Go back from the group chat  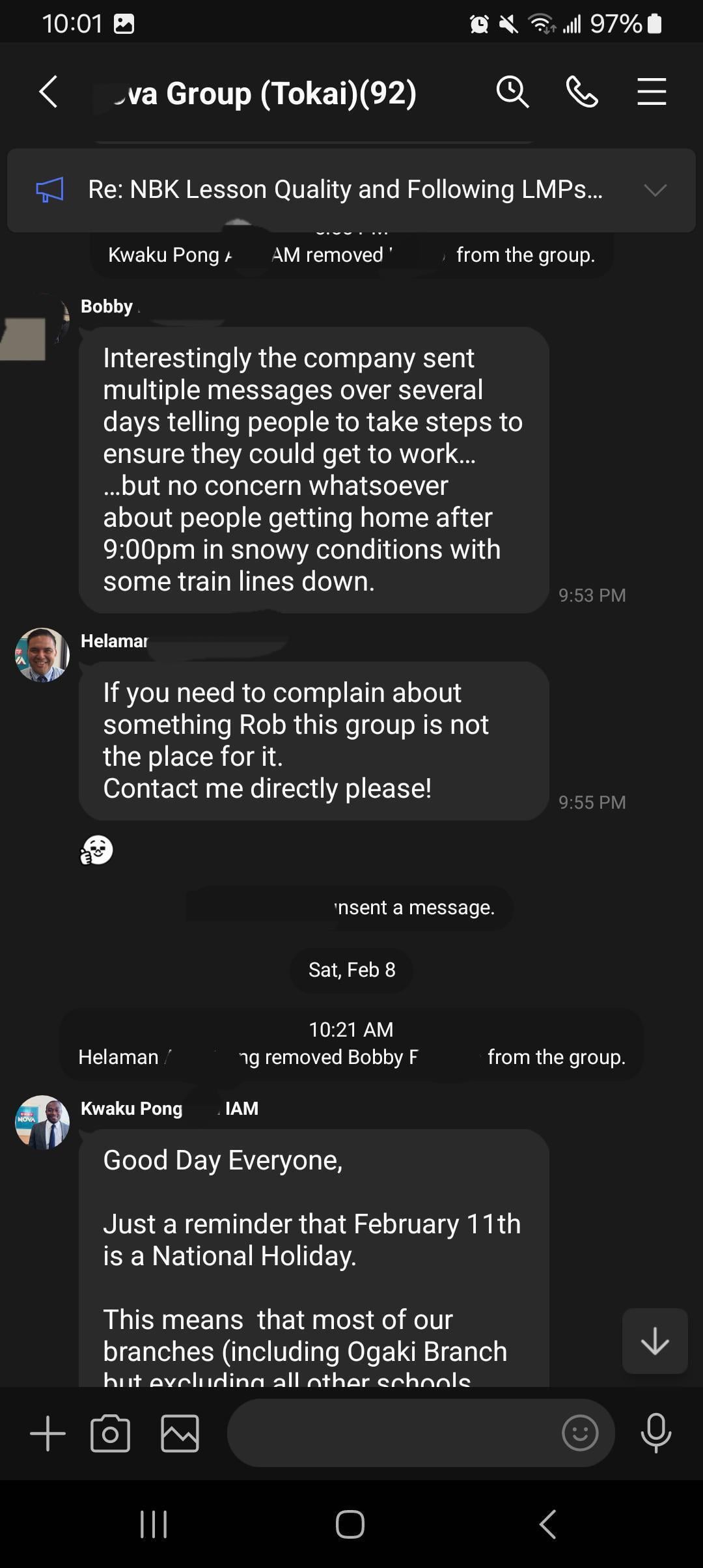pos(49,92)
